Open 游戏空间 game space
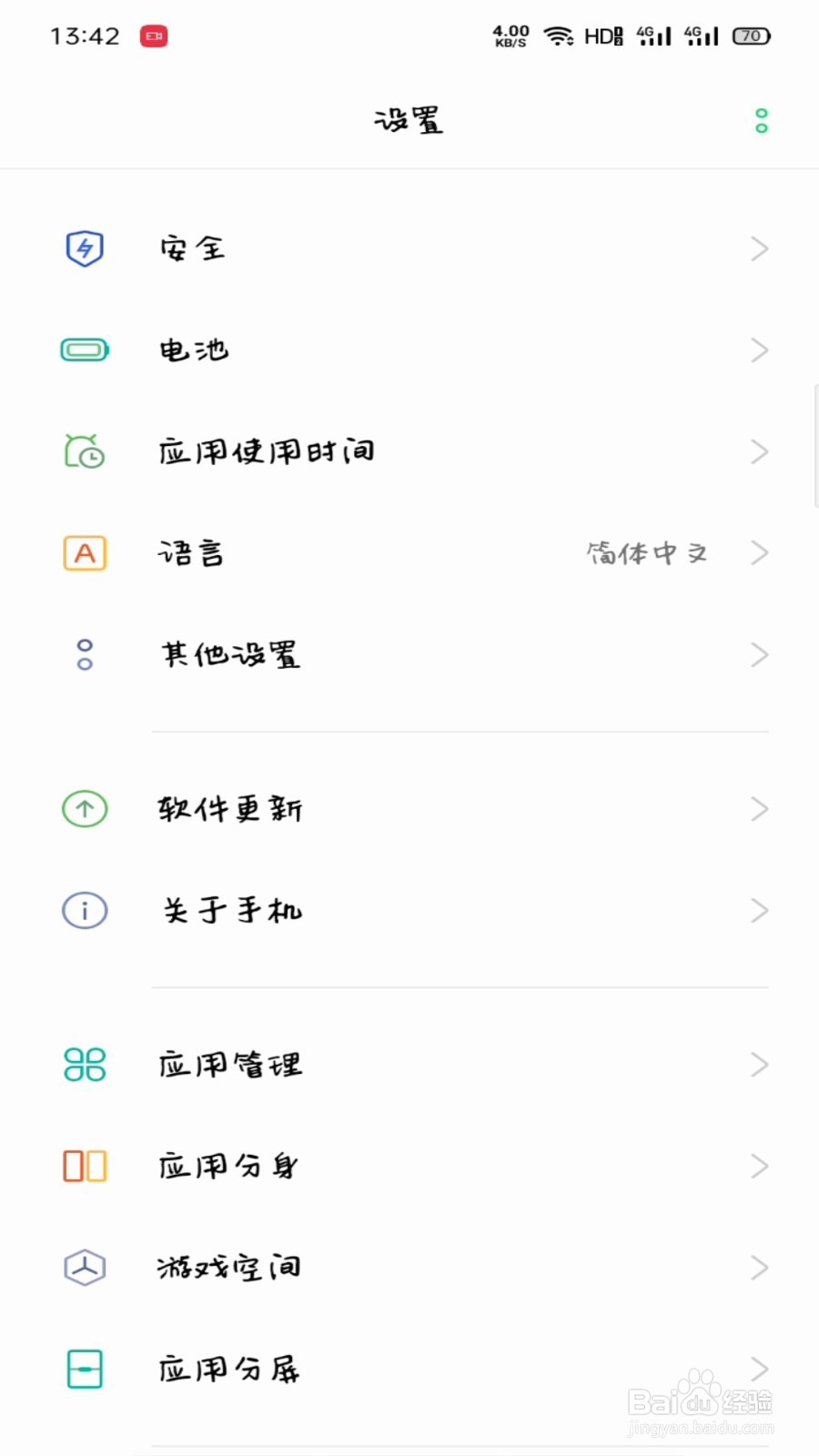 click(409, 1268)
